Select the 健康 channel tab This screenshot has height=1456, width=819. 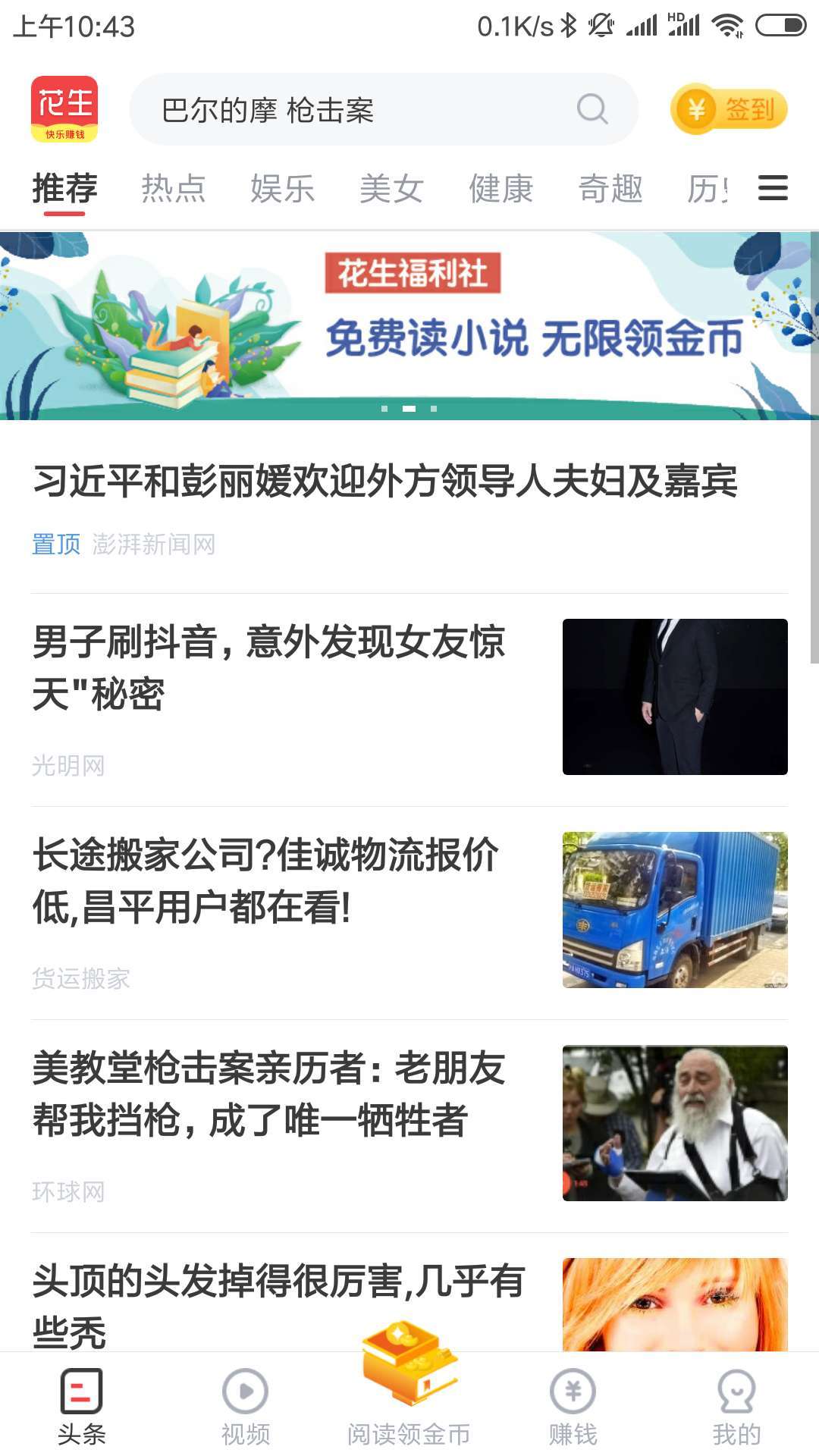tap(501, 189)
